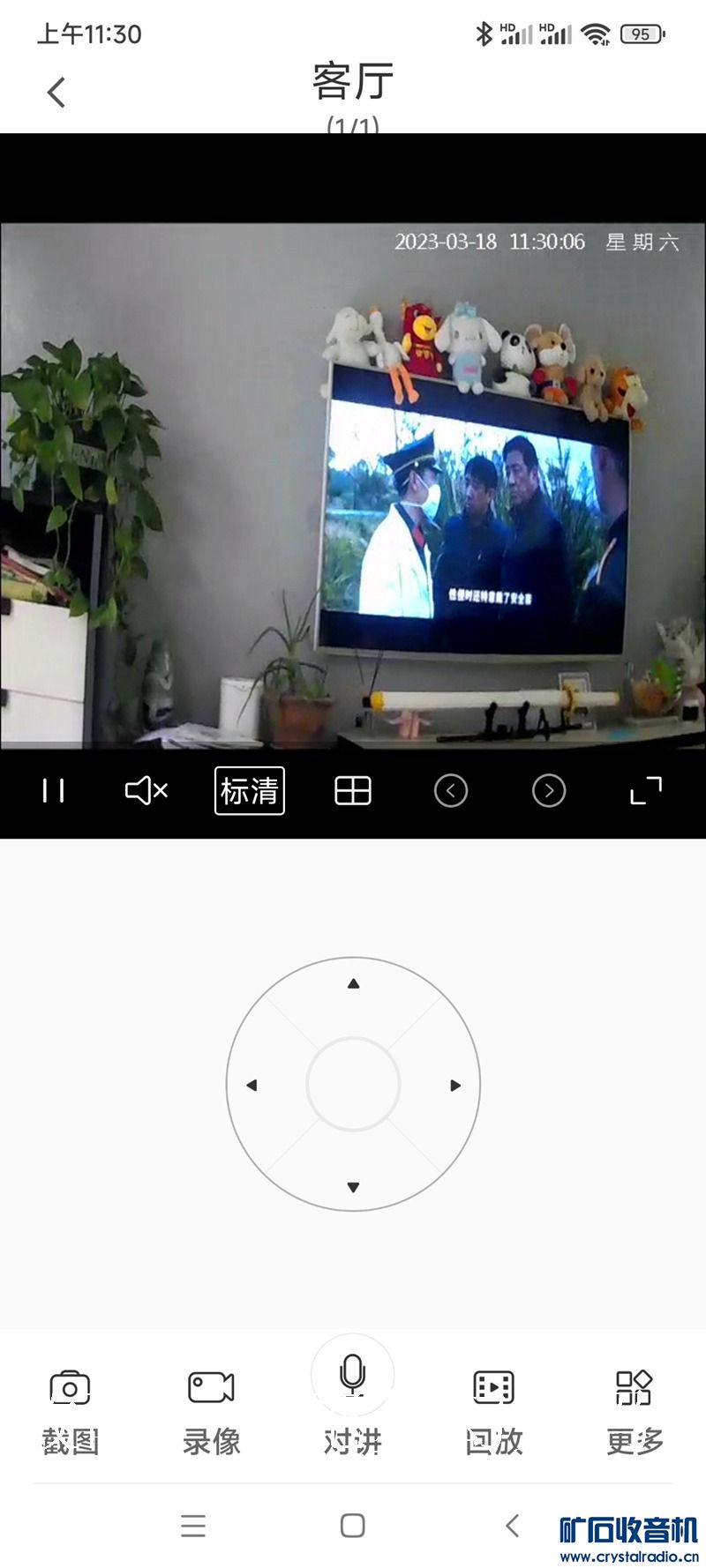Open 更多 for more options

point(635,1411)
